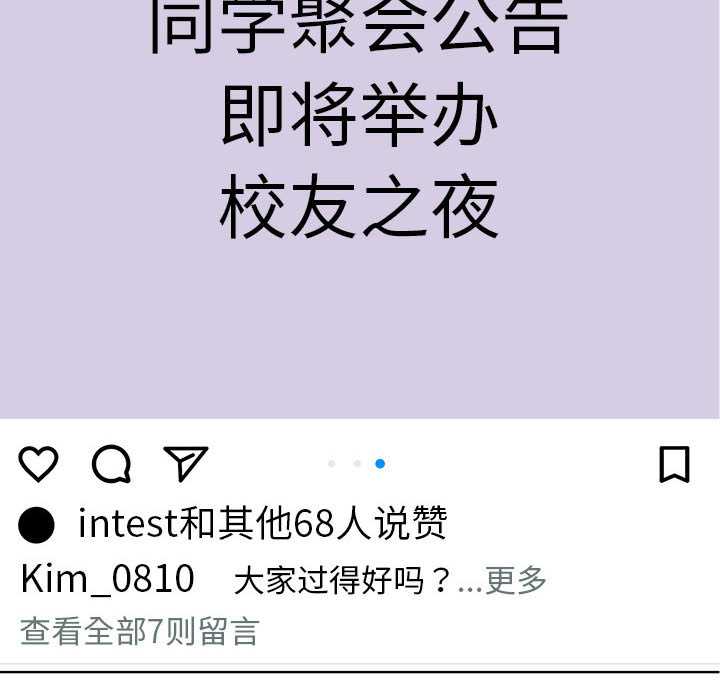View all 7 comments

[140, 631]
